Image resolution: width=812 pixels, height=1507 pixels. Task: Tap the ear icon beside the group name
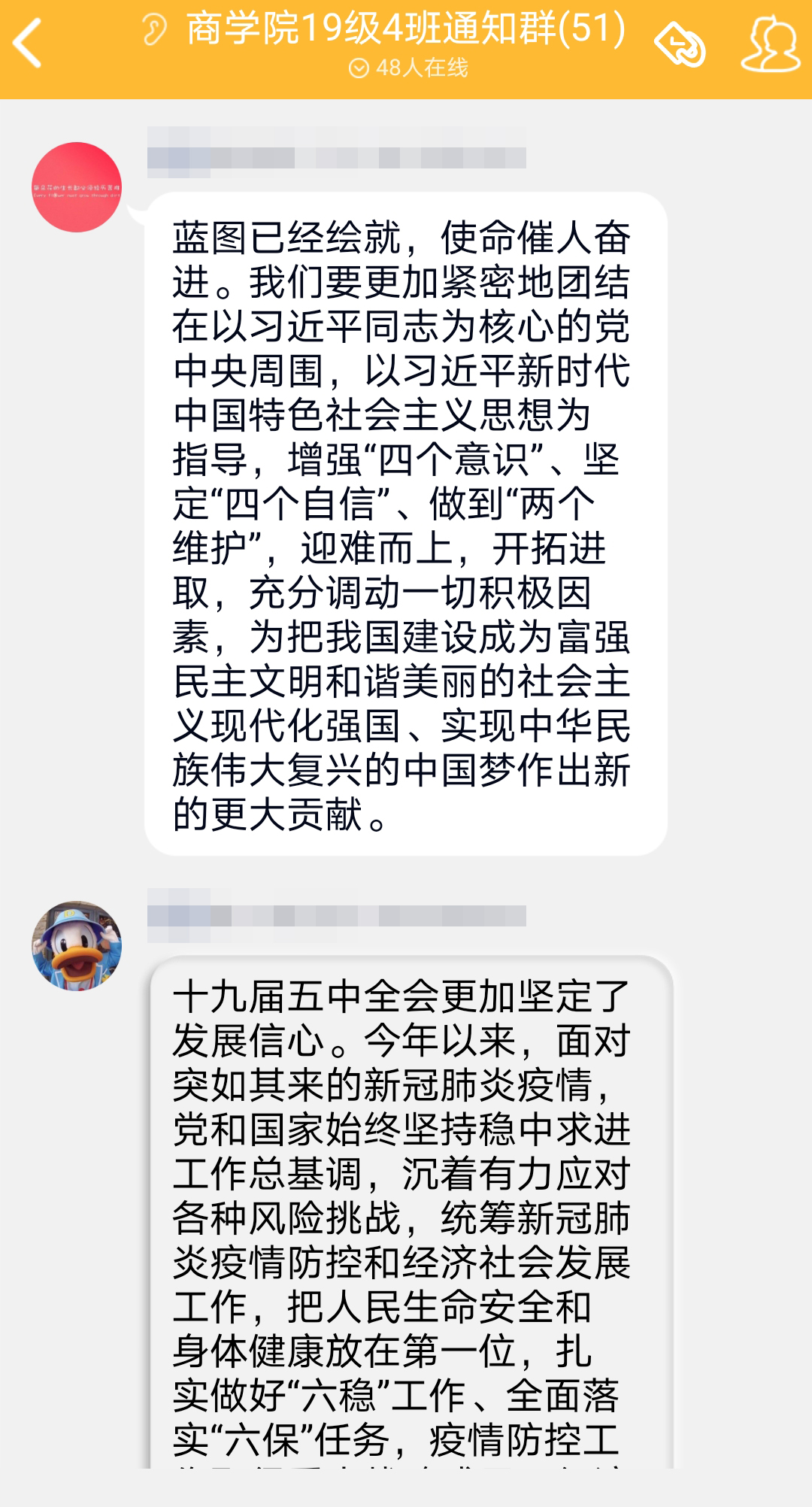coord(155,30)
